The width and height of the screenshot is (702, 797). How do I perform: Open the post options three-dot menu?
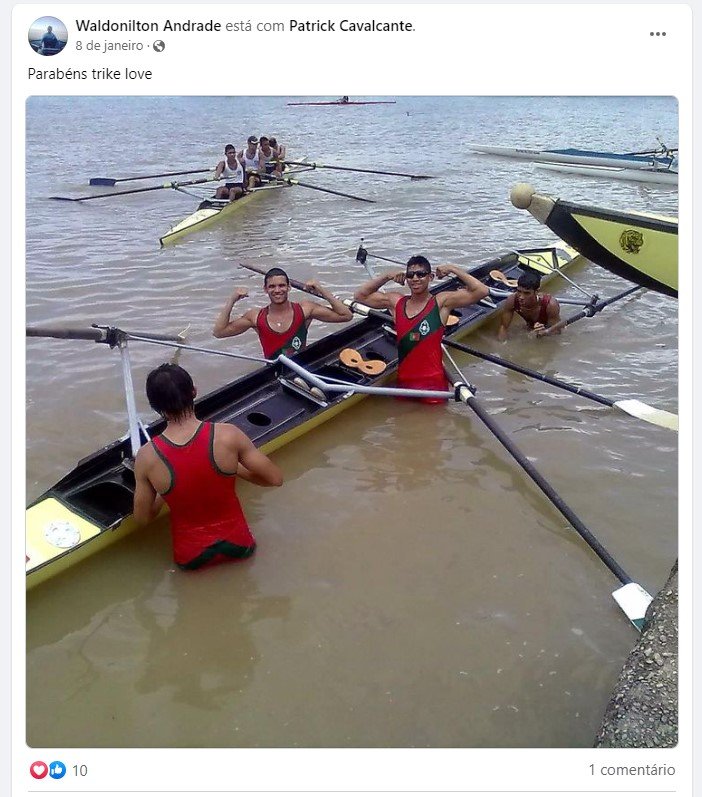657,34
